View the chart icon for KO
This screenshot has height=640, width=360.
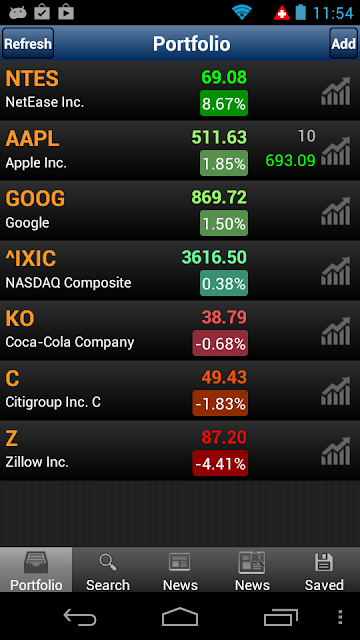pyautogui.click(x=336, y=331)
